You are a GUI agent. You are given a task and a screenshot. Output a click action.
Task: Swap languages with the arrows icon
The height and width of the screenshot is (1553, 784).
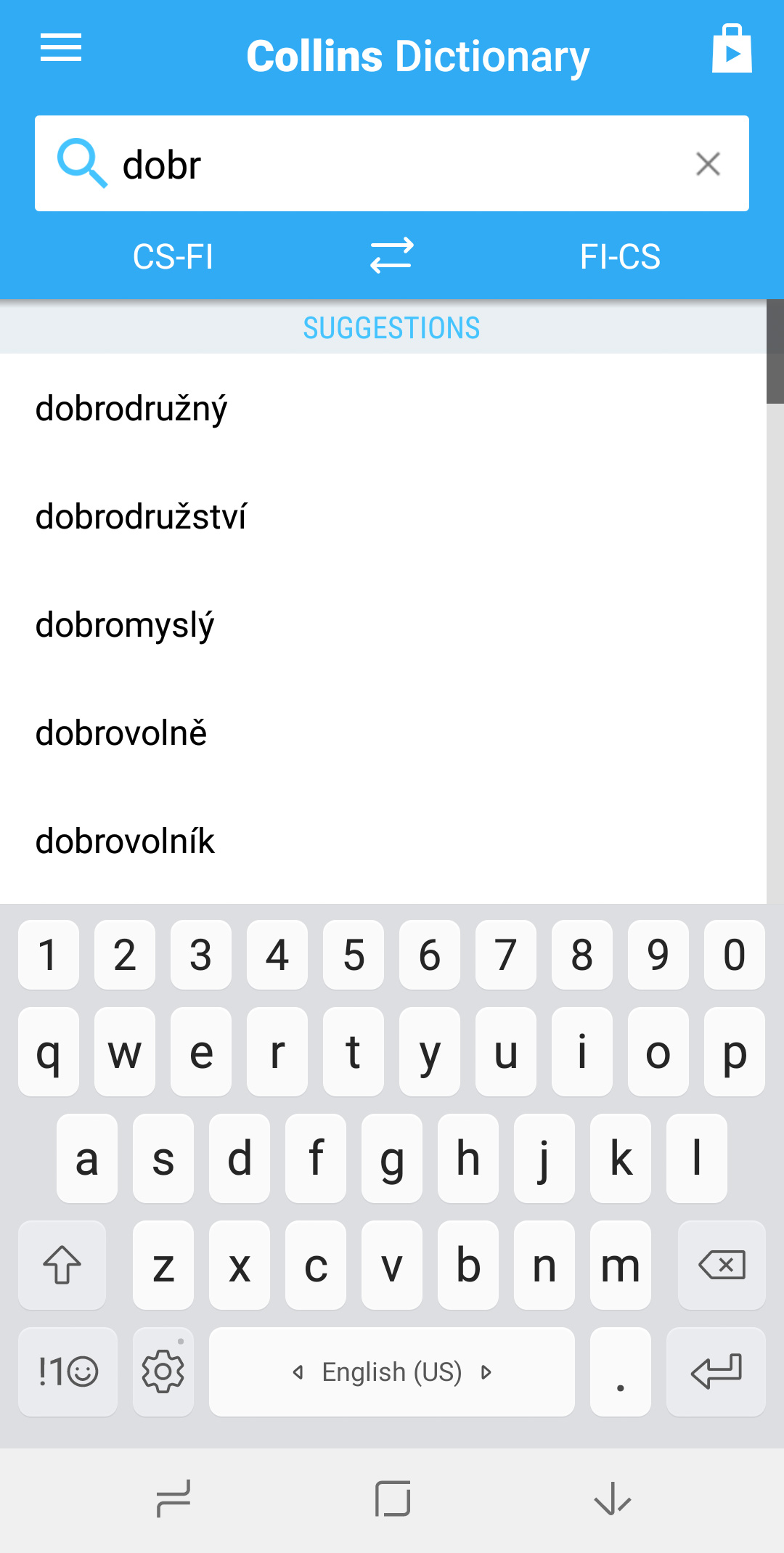click(392, 256)
